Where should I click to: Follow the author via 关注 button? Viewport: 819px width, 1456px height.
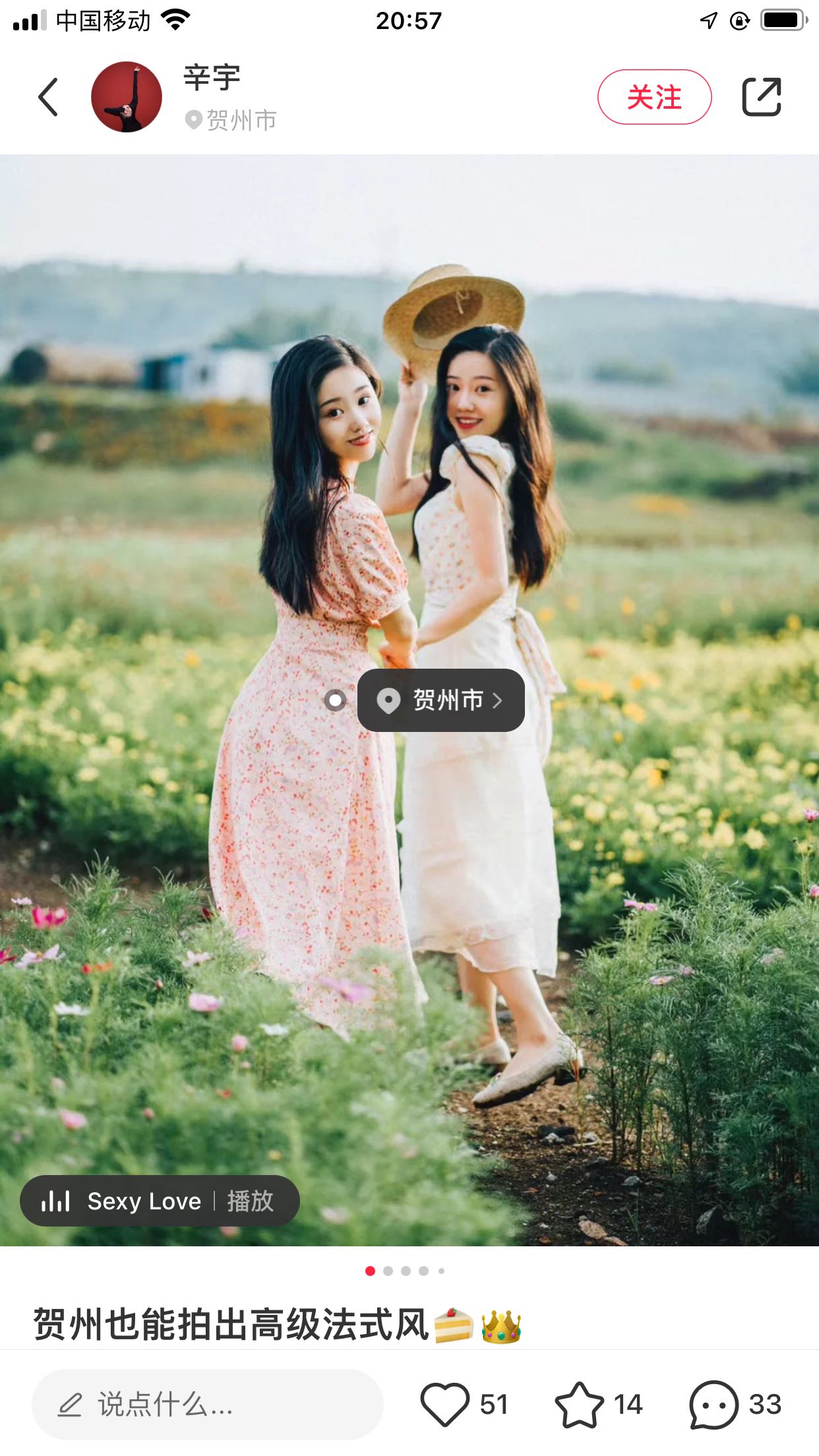pyautogui.click(x=654, y=97)
